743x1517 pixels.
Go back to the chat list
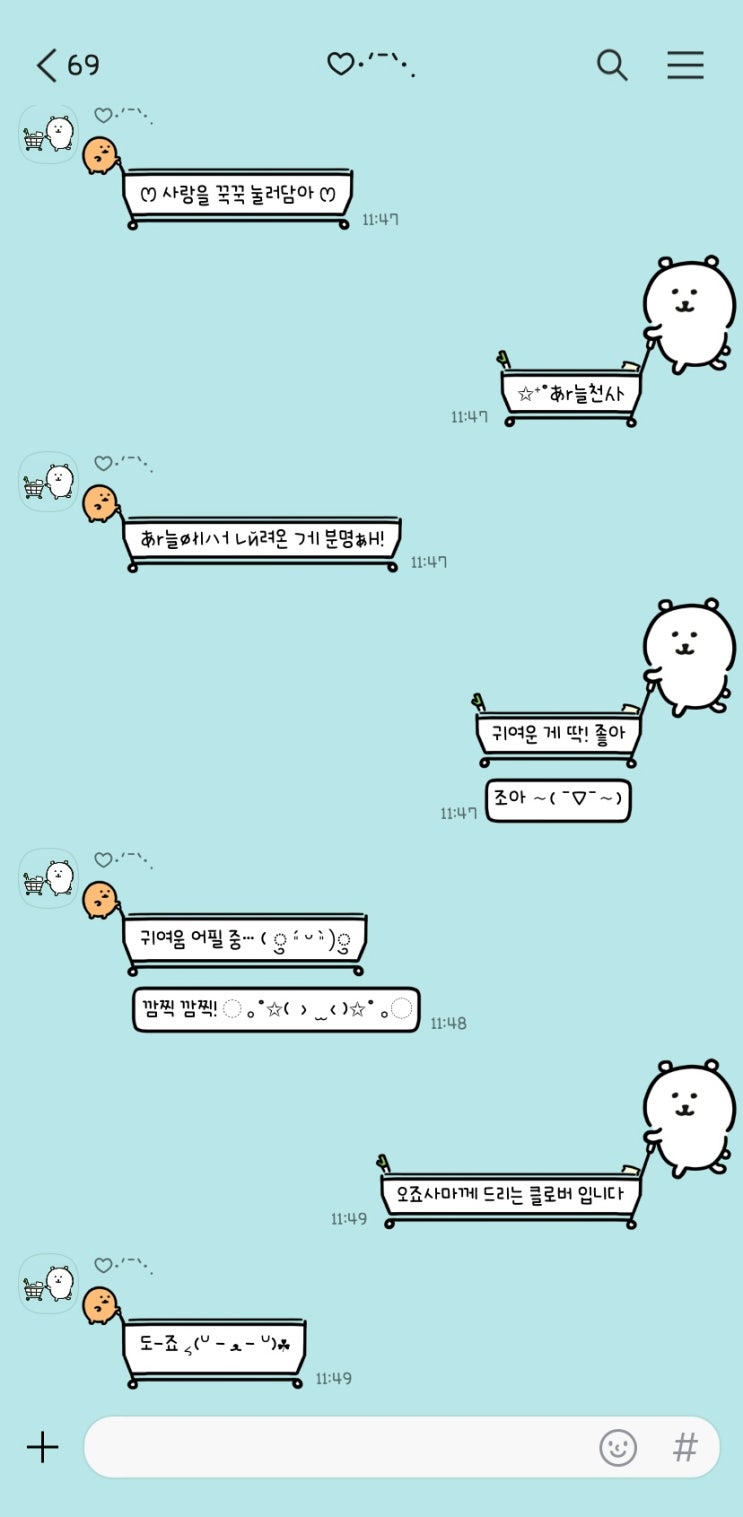coord(47,66)
